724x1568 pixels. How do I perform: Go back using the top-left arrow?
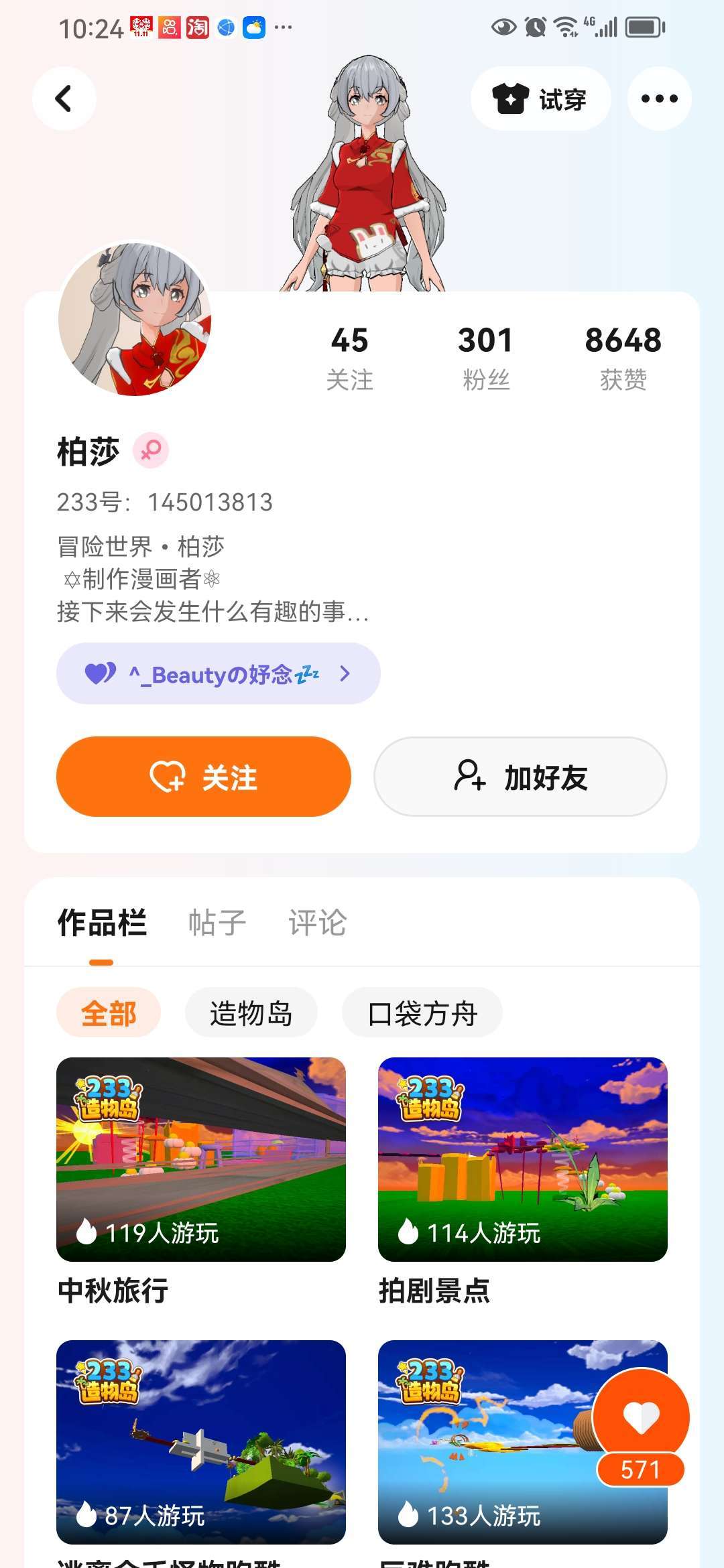pos(64,99)
